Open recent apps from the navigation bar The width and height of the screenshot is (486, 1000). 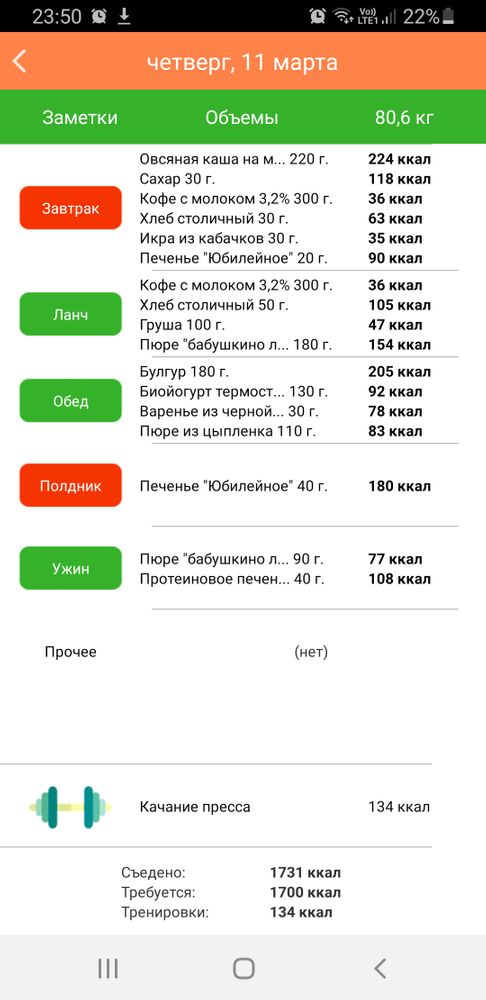pyautogui.click(x=108, y=968)
